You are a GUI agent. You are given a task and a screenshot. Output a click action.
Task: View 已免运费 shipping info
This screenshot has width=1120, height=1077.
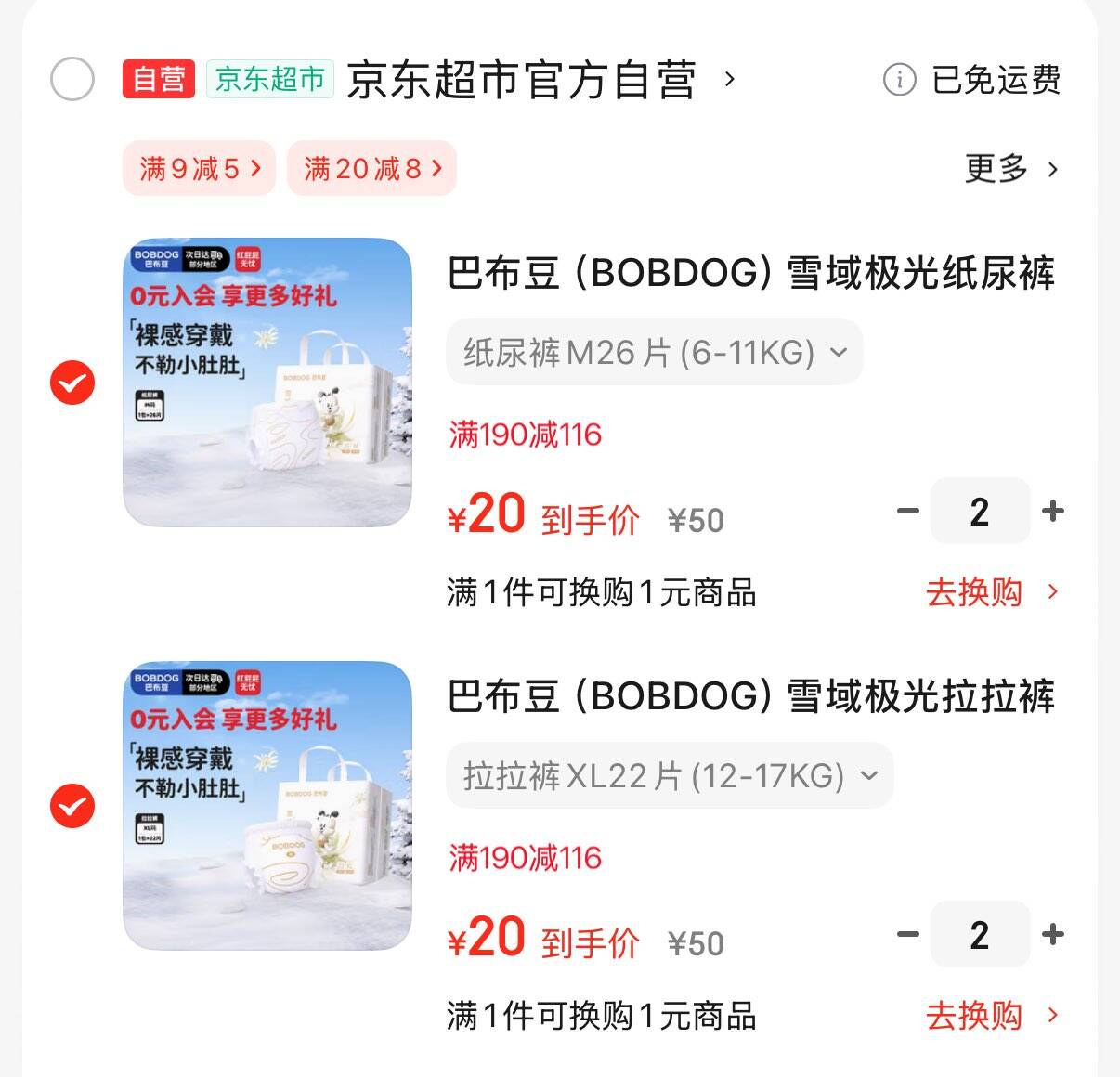(x=972, y=80)
